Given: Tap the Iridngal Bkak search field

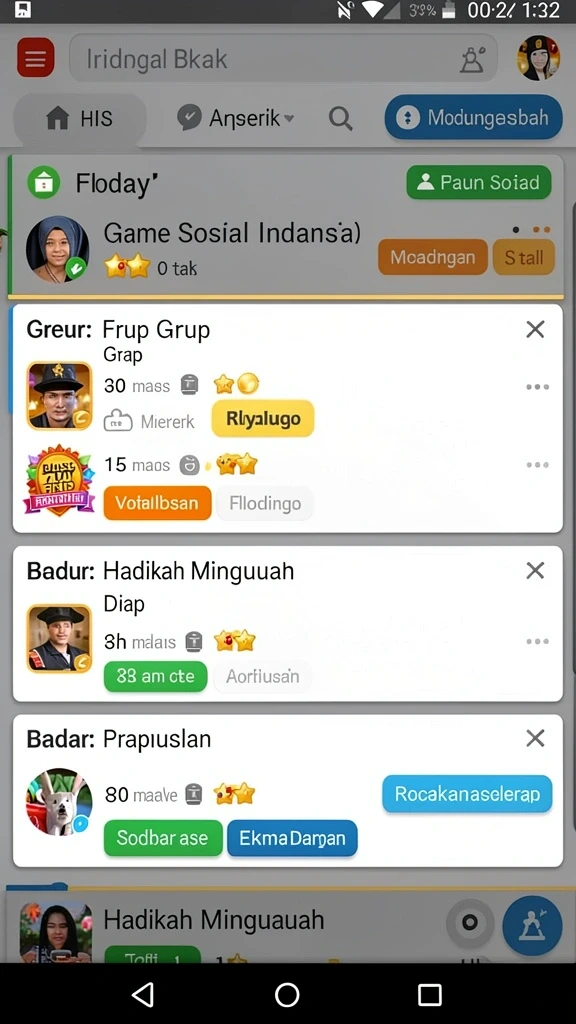Looking at the screenshot, I should 283,59.
